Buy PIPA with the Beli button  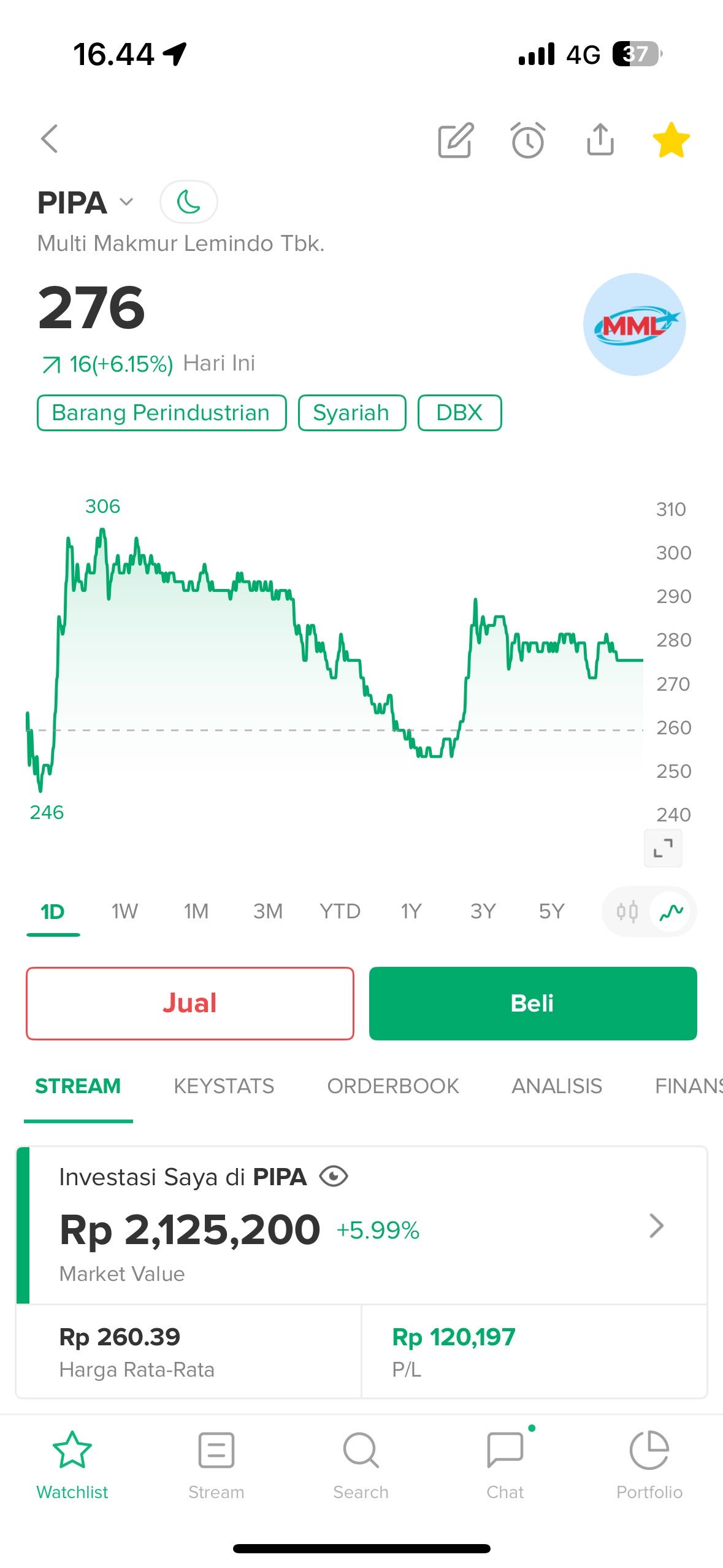tap(532, 1003)
